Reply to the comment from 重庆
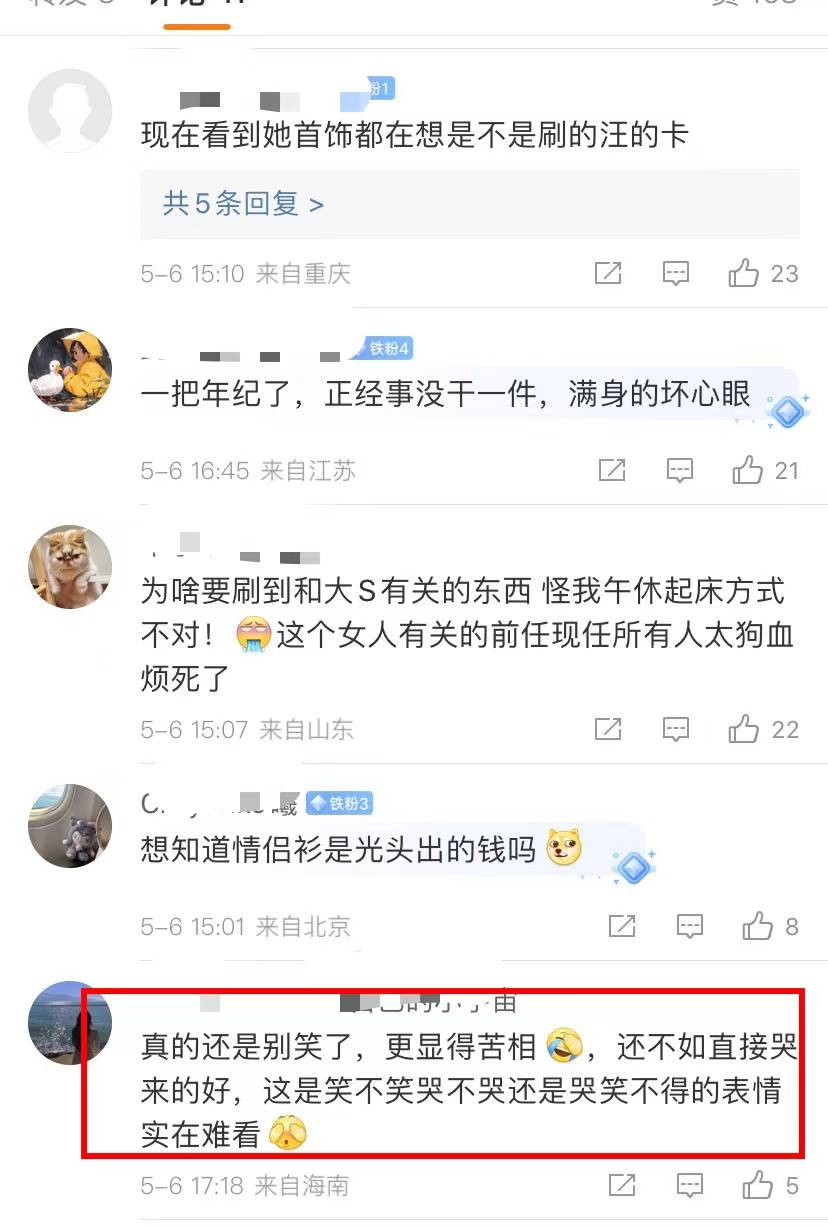The height and width of the screenshot is (1226, 828). click(676, 273)
